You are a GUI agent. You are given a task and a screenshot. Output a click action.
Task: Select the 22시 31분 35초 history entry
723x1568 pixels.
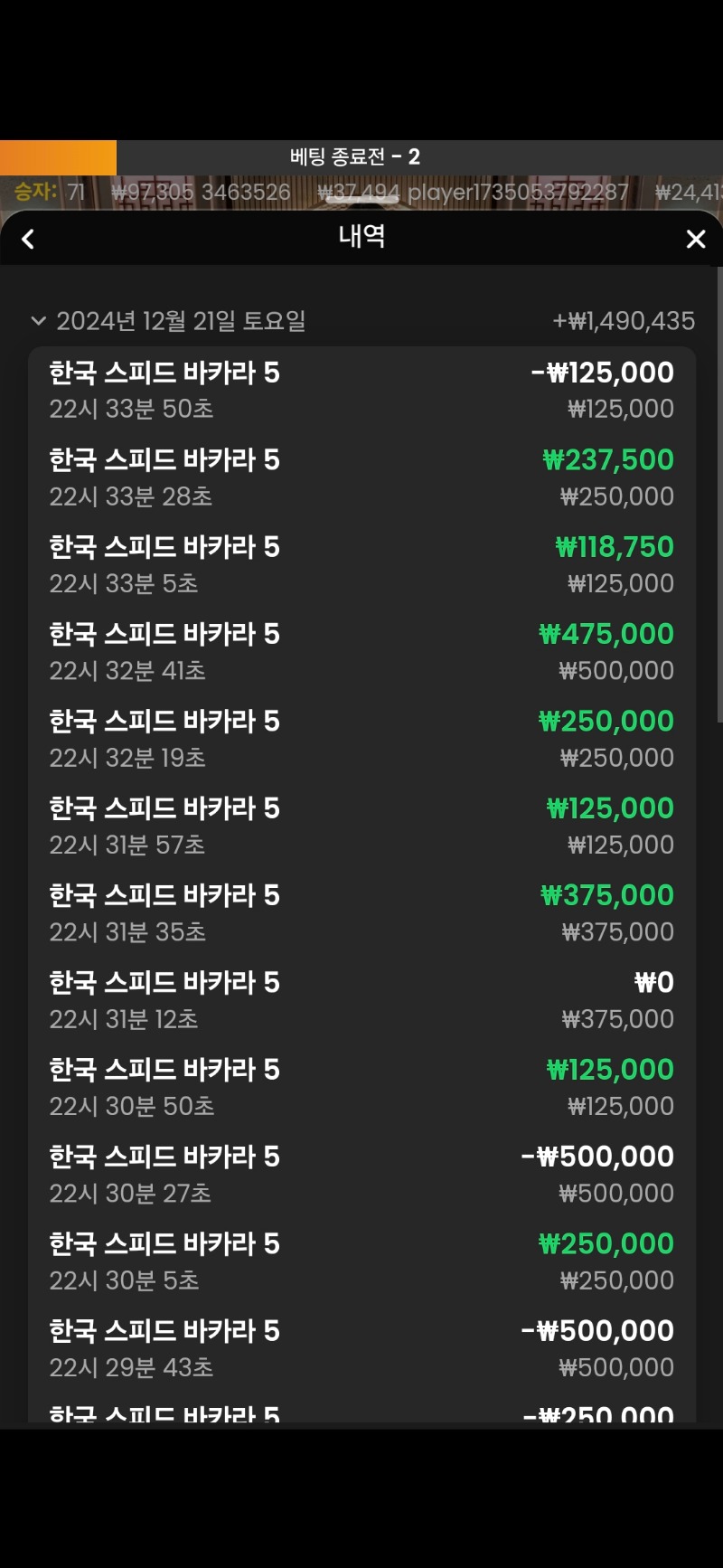[x=361, y=912]
